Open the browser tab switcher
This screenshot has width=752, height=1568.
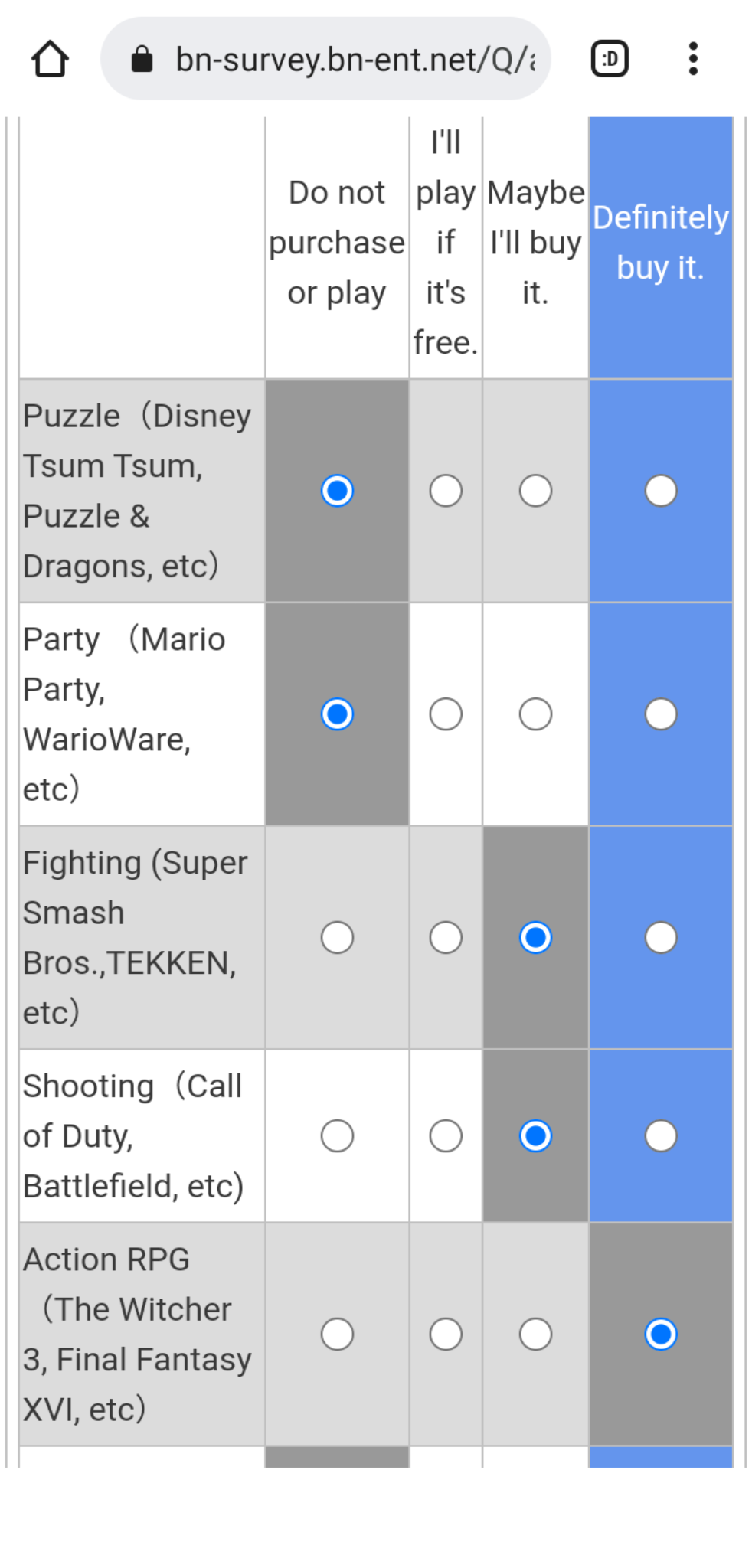[610, 59]
